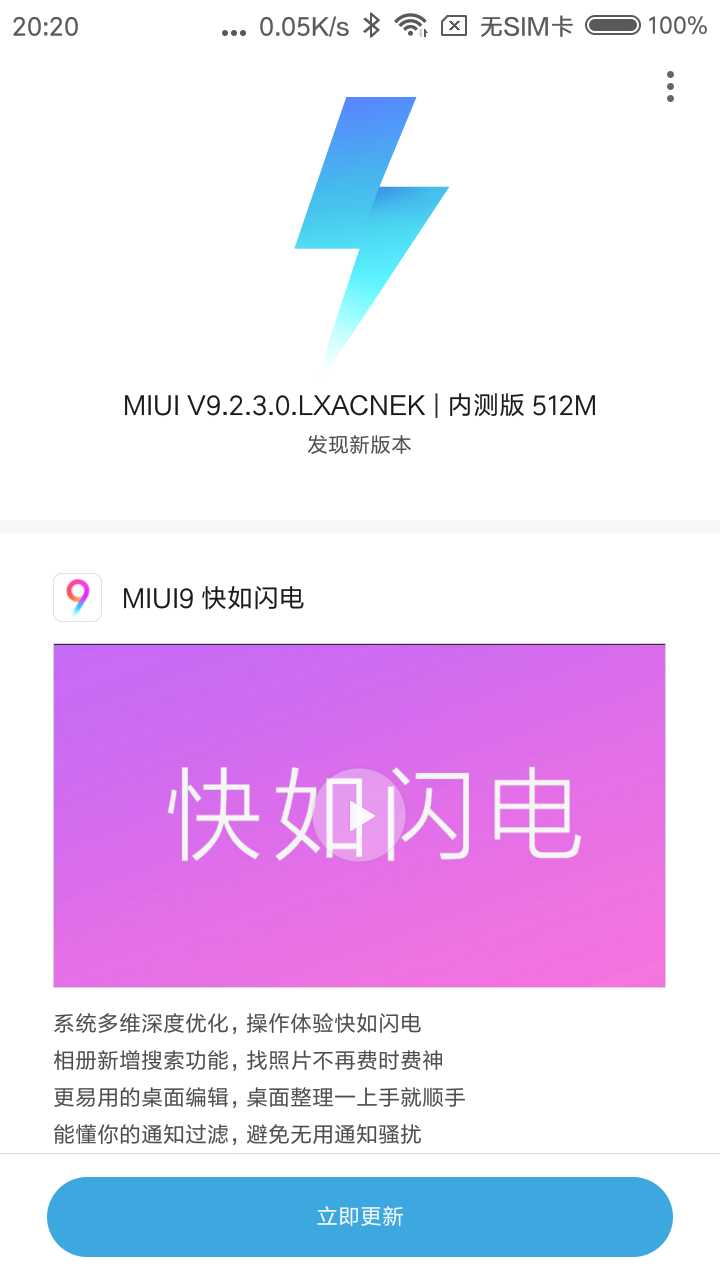Play the 快如闪电 intro video
Image resolution: width=720 pixels, height=1280 pixels.
coord(359,815)
